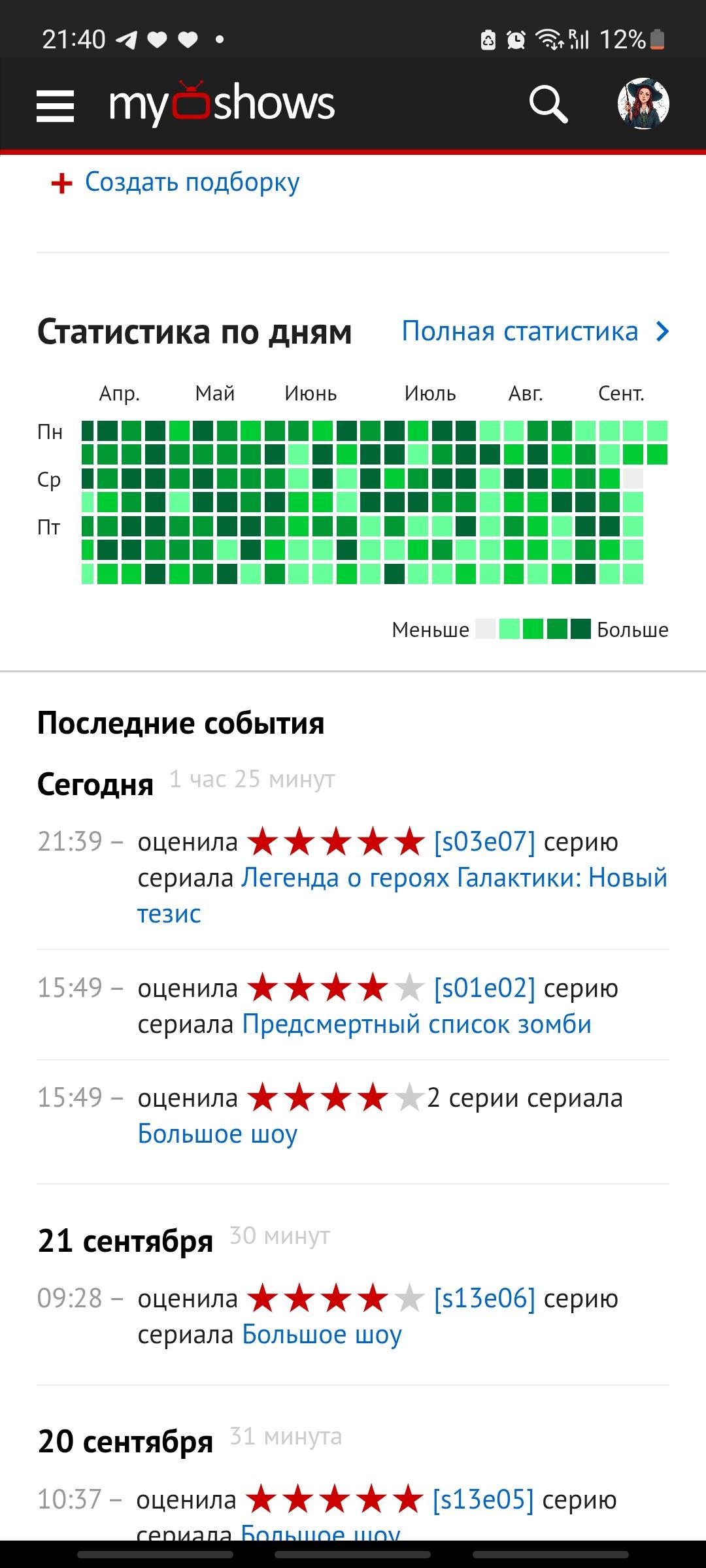Tap Создать подборку link
706x1568 pixels.
point(192,182)
